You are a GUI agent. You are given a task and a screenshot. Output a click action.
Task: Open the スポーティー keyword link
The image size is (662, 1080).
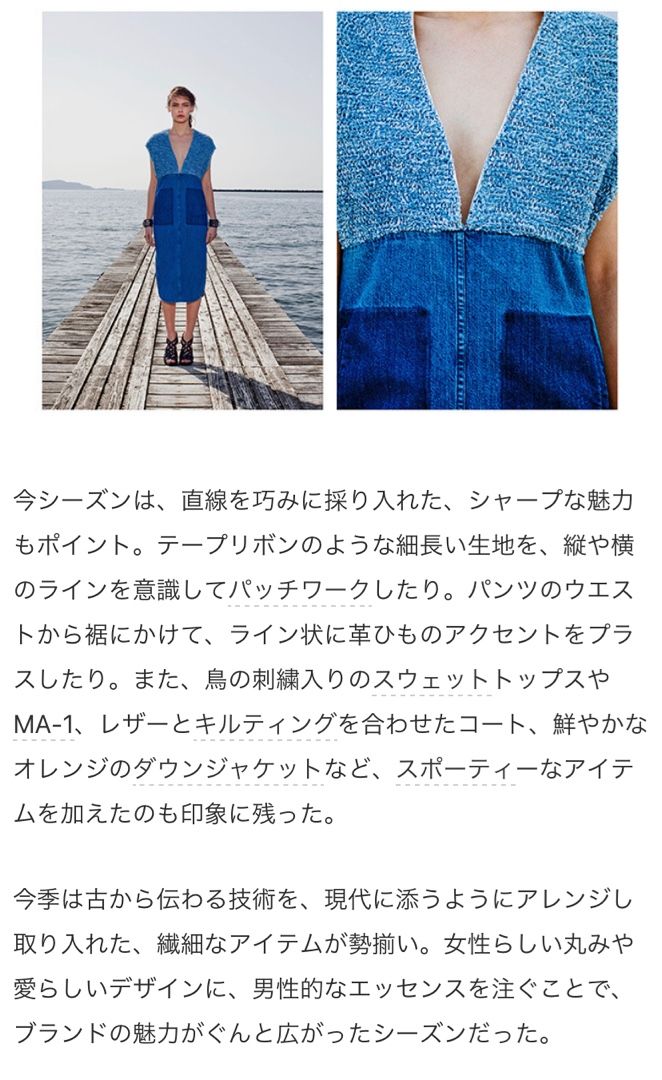455,769
